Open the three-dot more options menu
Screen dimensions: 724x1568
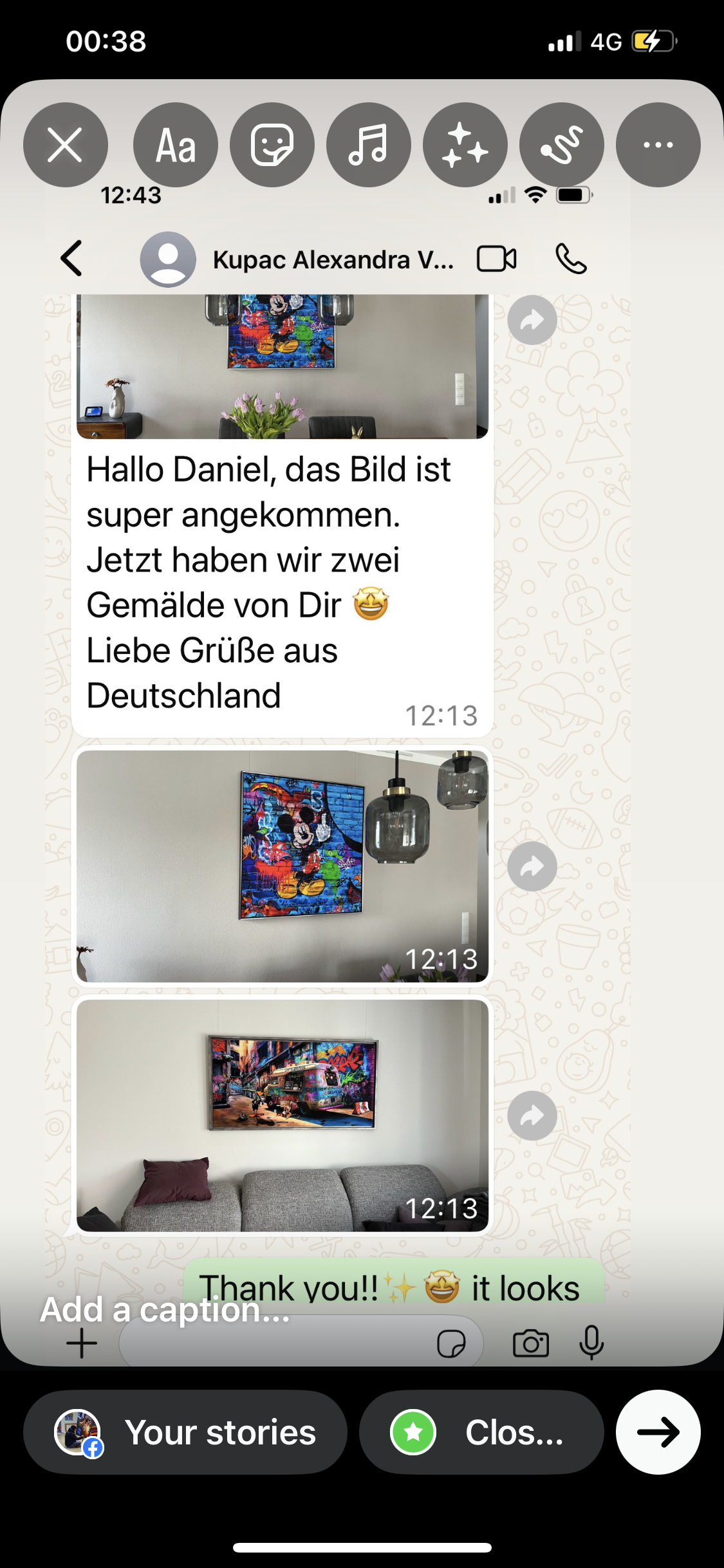point(658,145)
